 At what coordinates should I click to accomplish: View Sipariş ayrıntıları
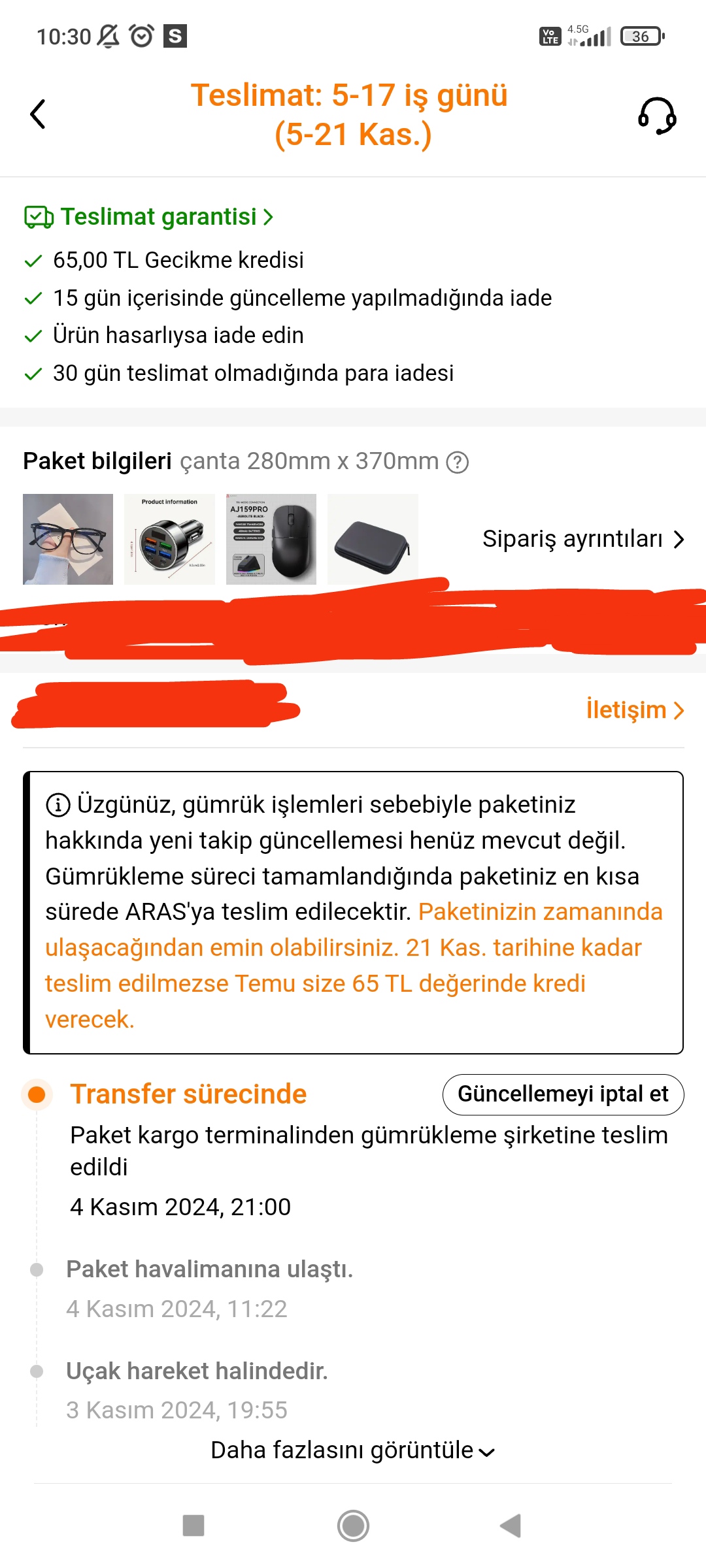pos(583,539)
